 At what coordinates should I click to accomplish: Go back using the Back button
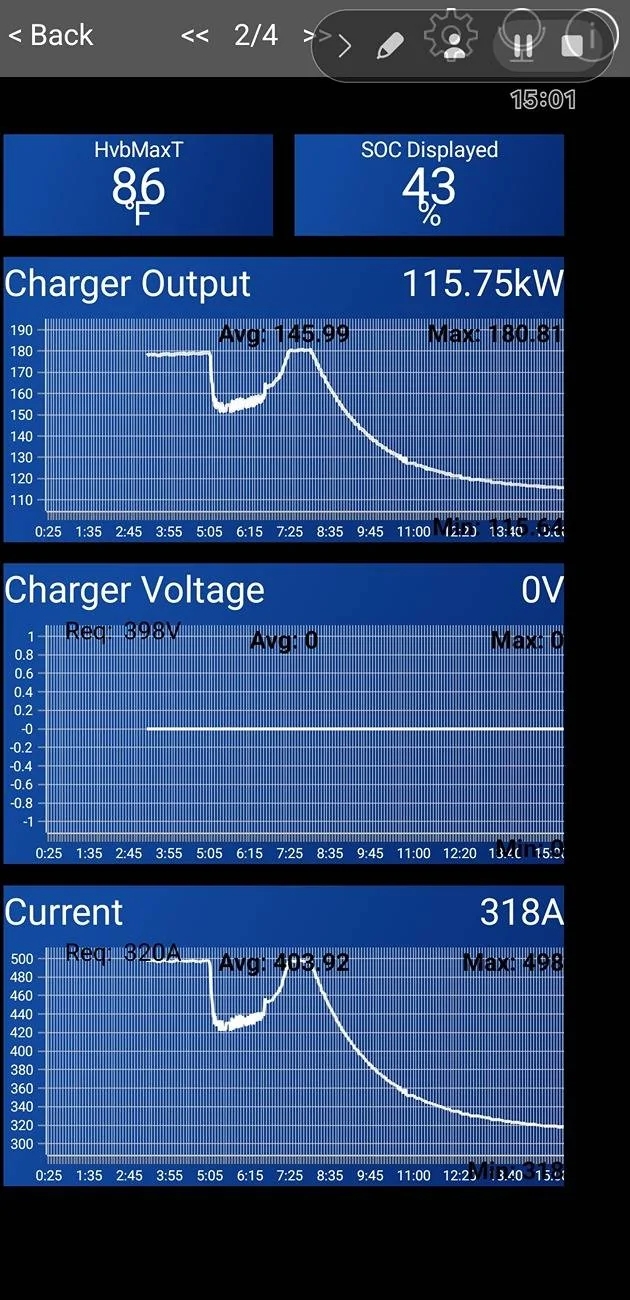[x=50, y=35]
